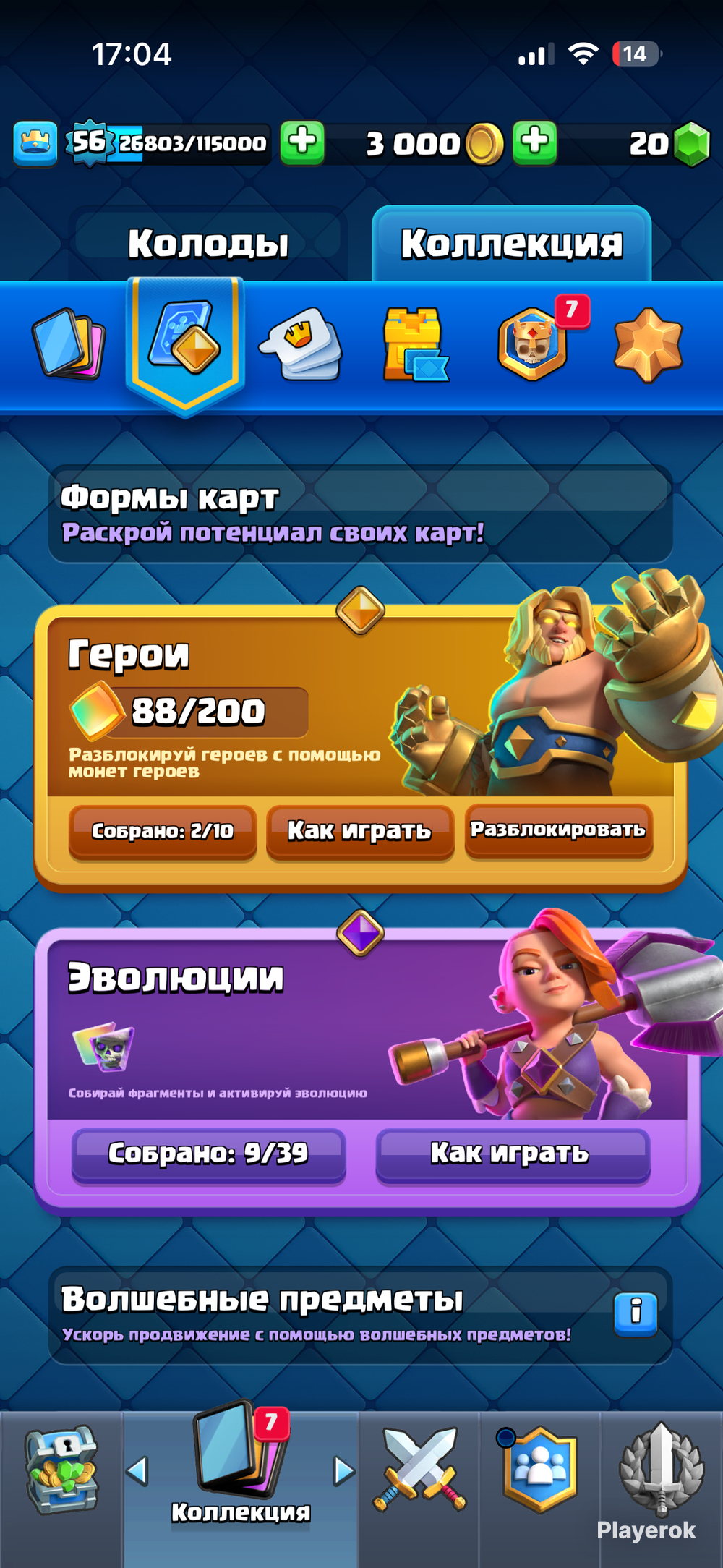Viewport: 723px width, 1568px height.
Task: Switch to the Колоды tab
Action: (208, 243)
